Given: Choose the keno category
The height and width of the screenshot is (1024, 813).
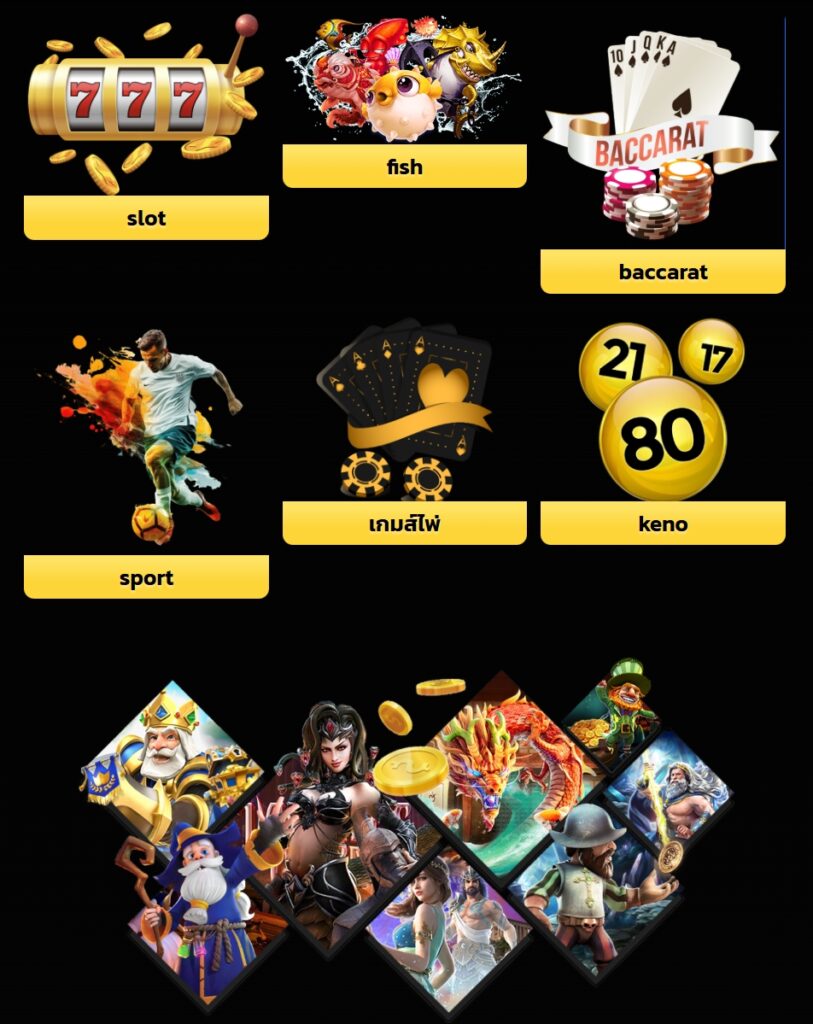Looking at the screenshot, I should (662, 523).
